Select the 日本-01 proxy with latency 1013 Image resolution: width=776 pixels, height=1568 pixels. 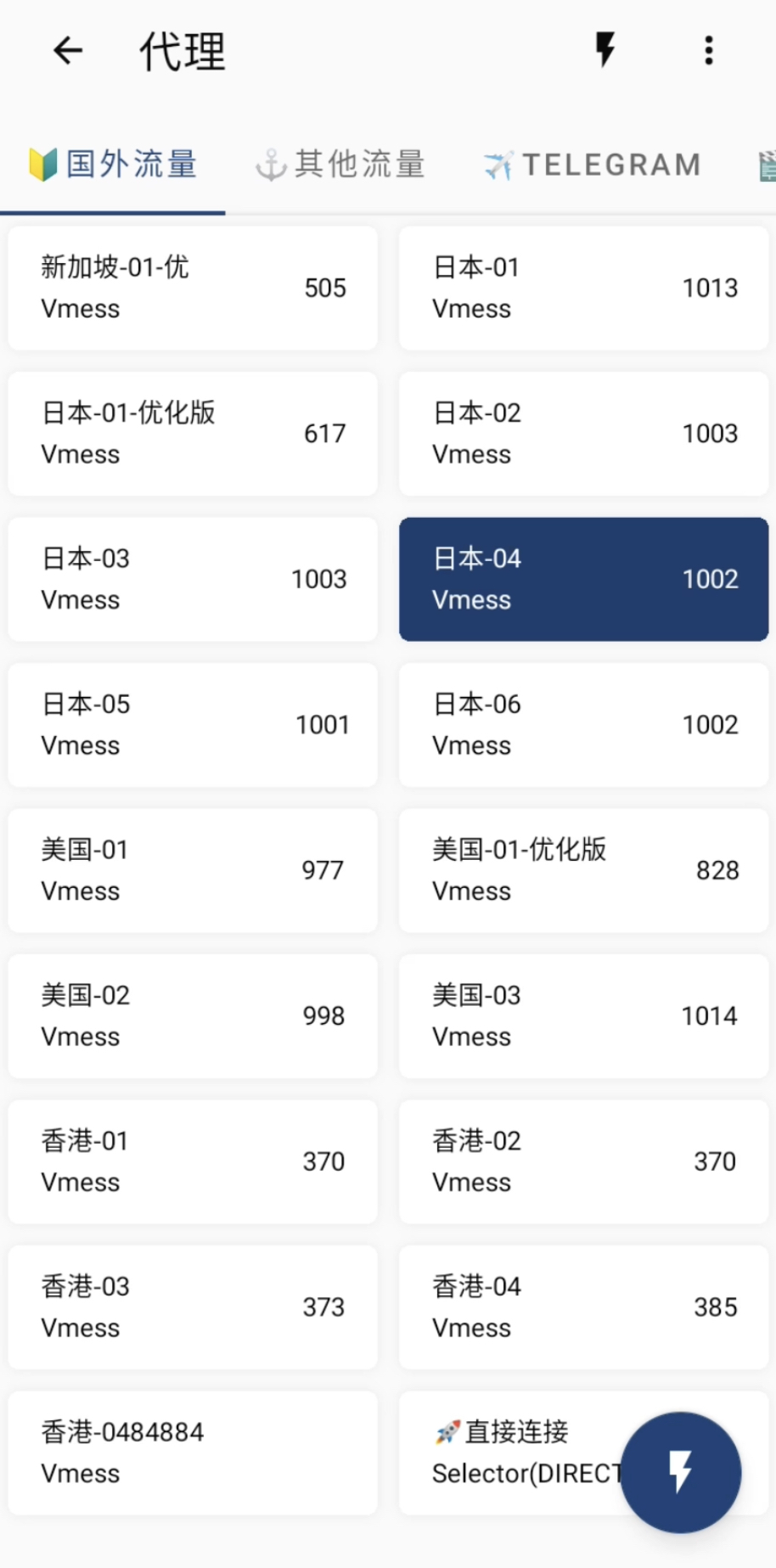[584, 288]
